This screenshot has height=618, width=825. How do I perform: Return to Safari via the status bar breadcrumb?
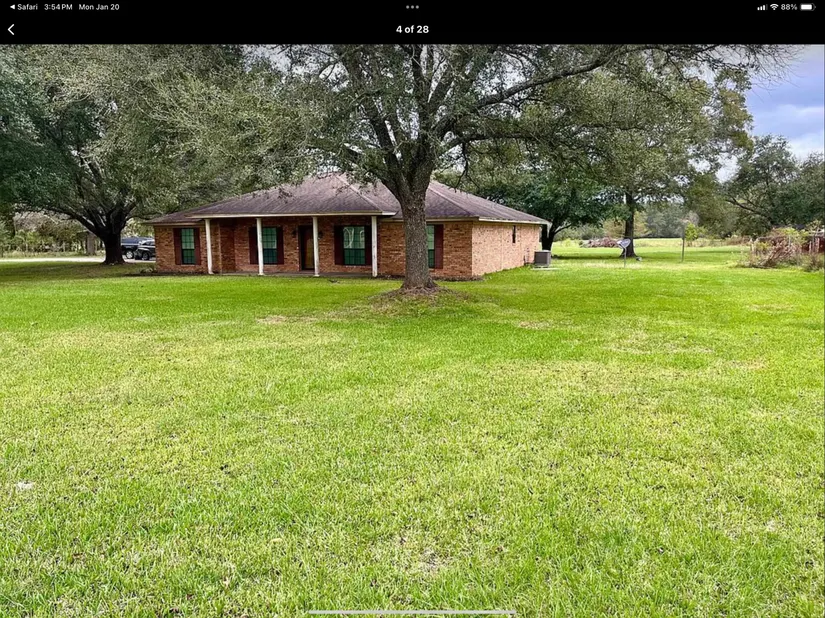[x=23, y=7]
